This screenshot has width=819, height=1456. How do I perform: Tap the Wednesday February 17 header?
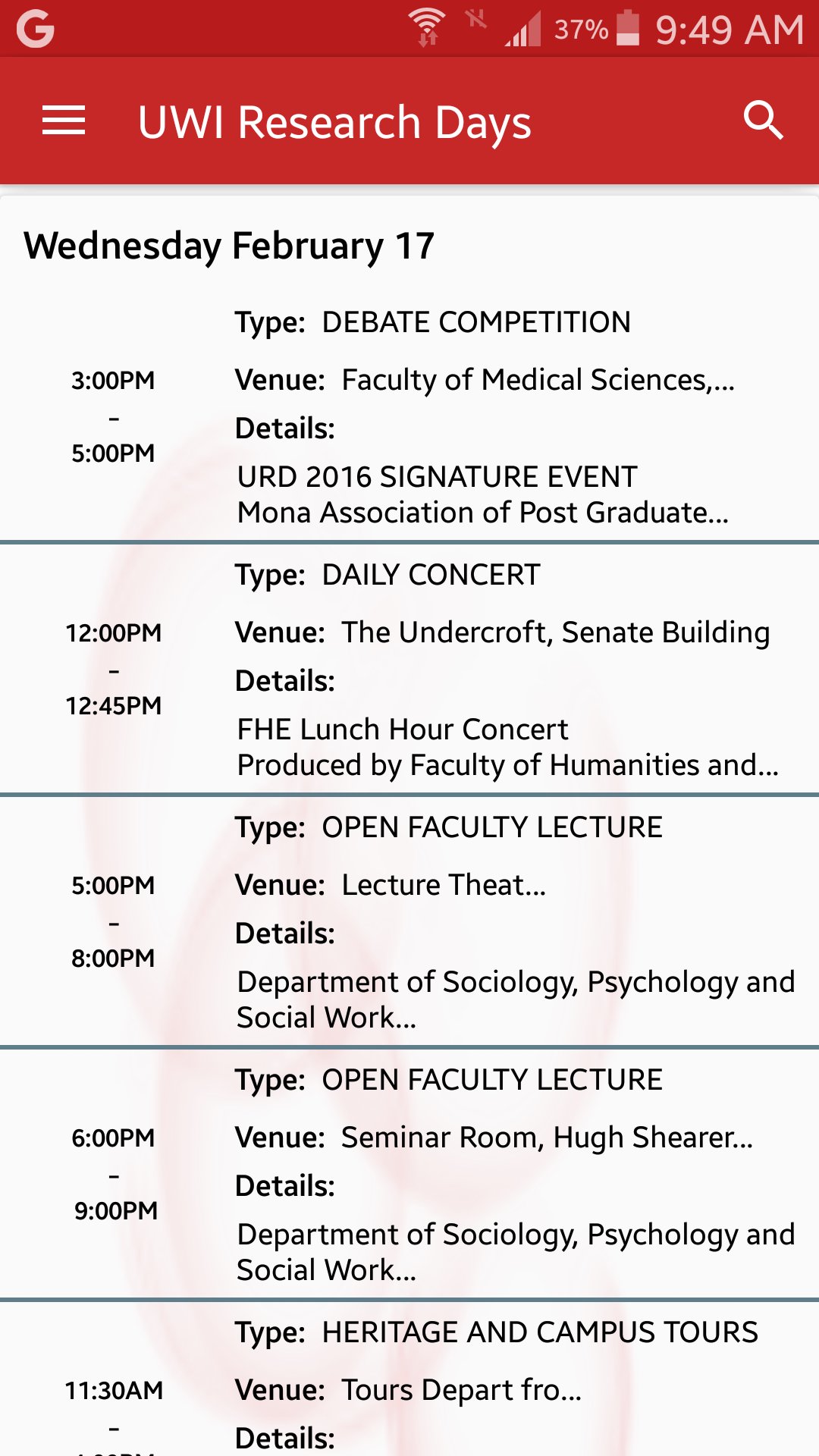pyautogui.click(x=227, y=244)
